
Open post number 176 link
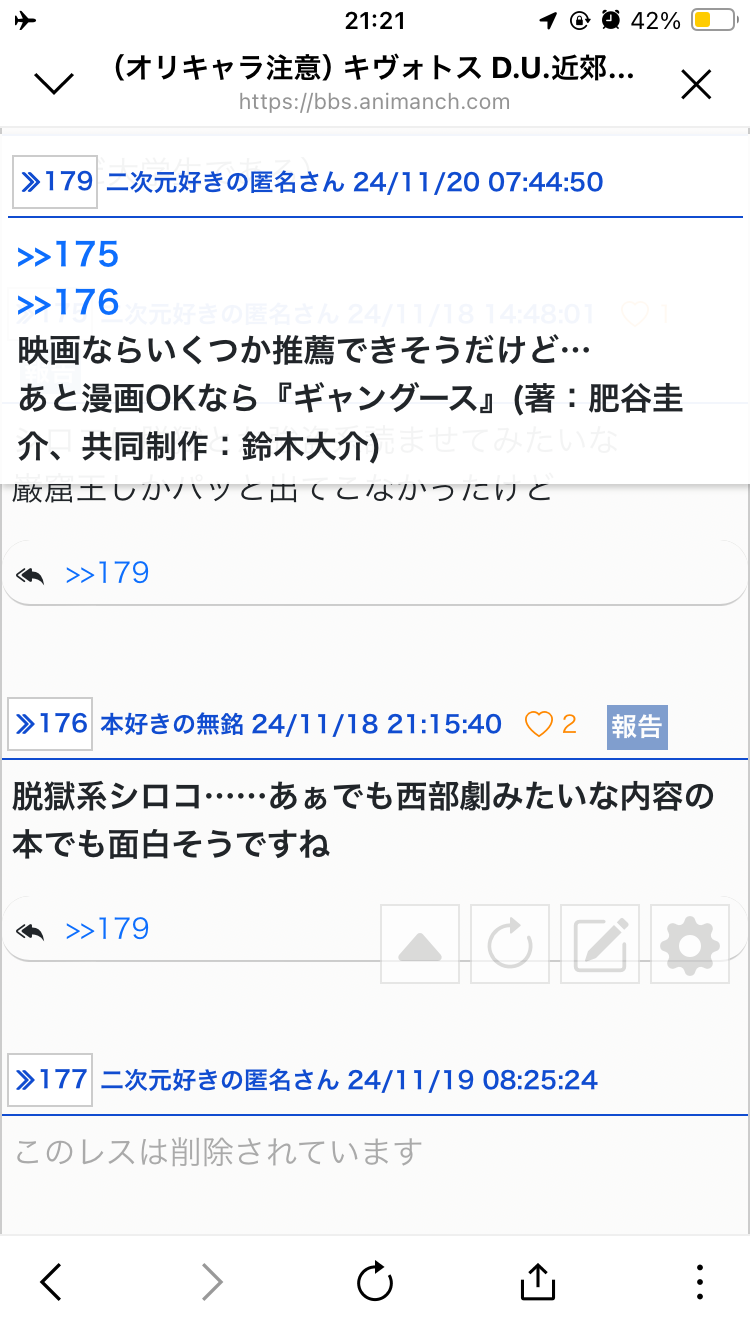click(51, 724)
